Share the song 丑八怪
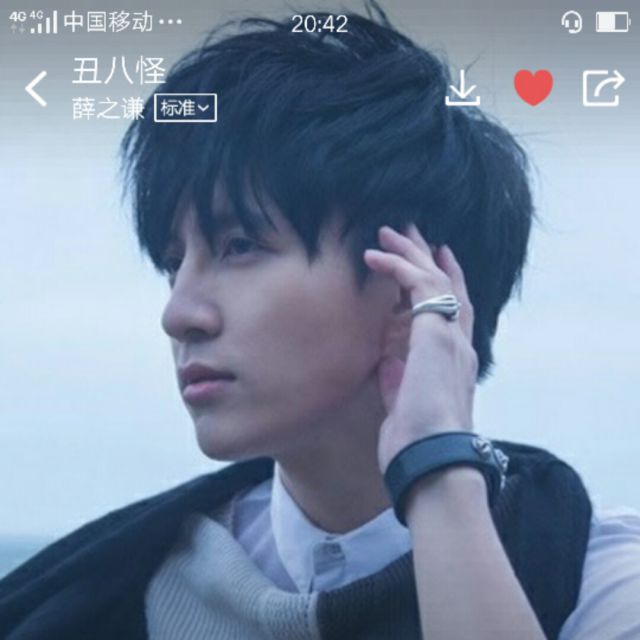The height and width of the screenshot is (640, 640). click(602, 88)
